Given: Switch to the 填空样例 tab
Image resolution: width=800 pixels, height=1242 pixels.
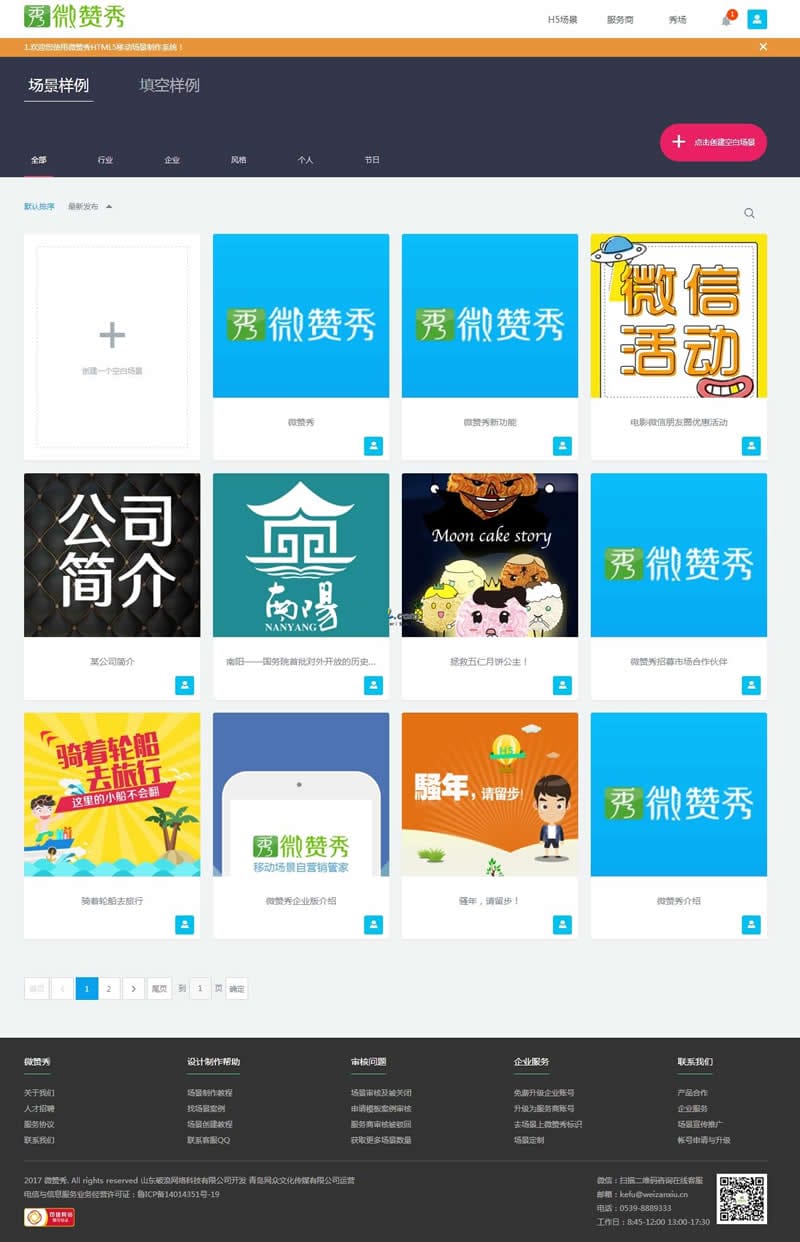Looking at the screenshot, I should [168, 85].
